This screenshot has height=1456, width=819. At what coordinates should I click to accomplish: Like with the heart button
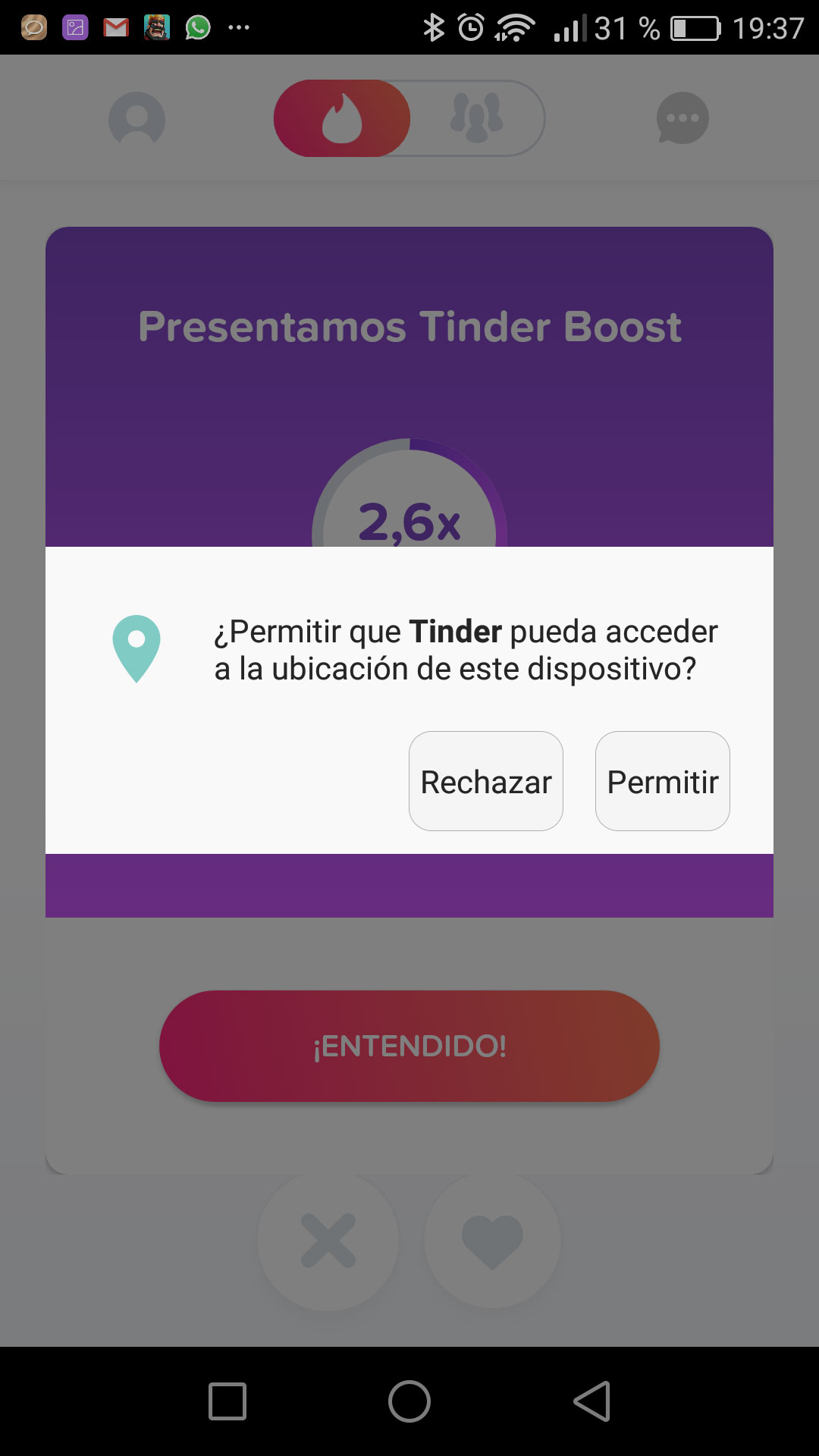(x=493, y=1241)
